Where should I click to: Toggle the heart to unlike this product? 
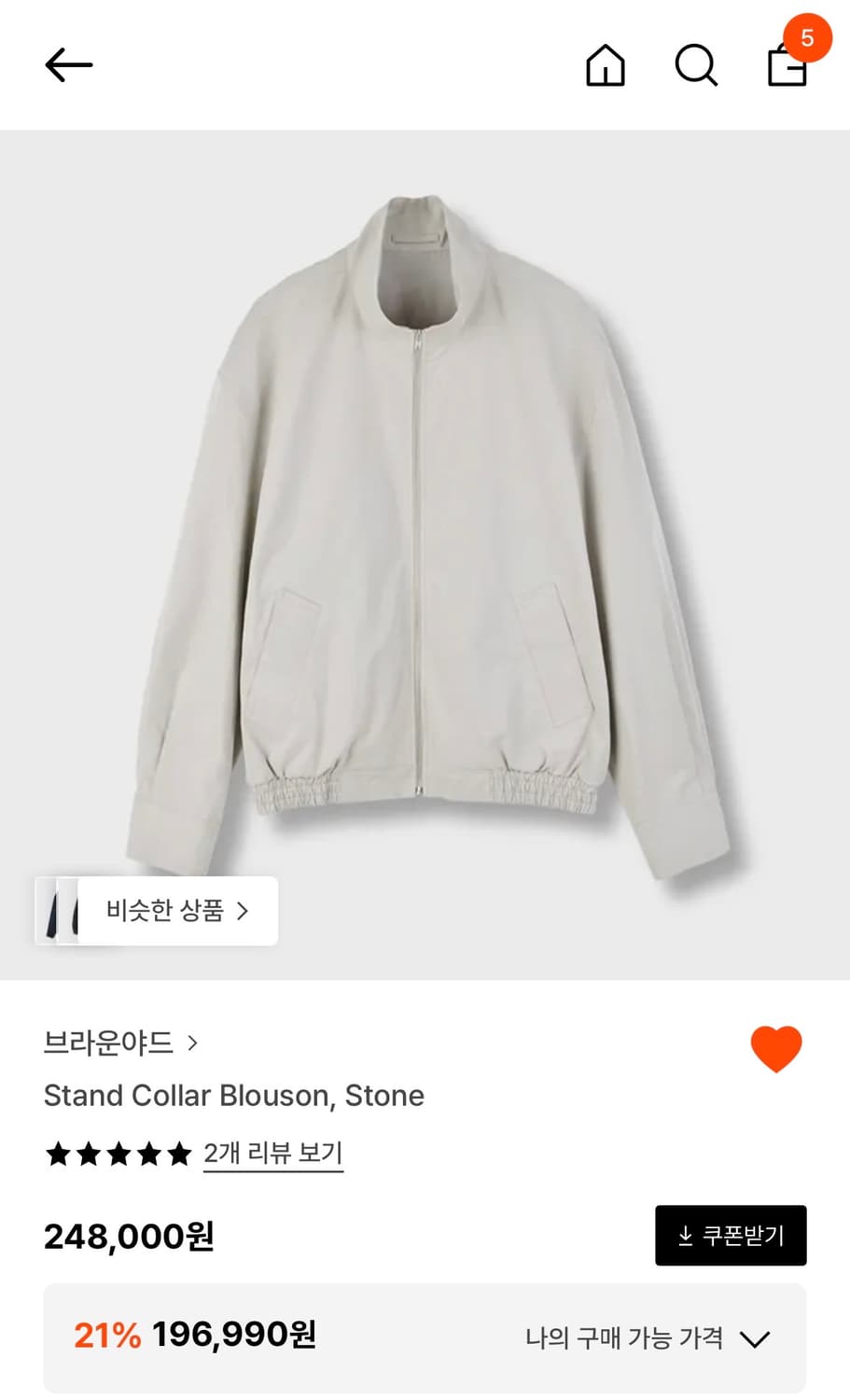775,1049
